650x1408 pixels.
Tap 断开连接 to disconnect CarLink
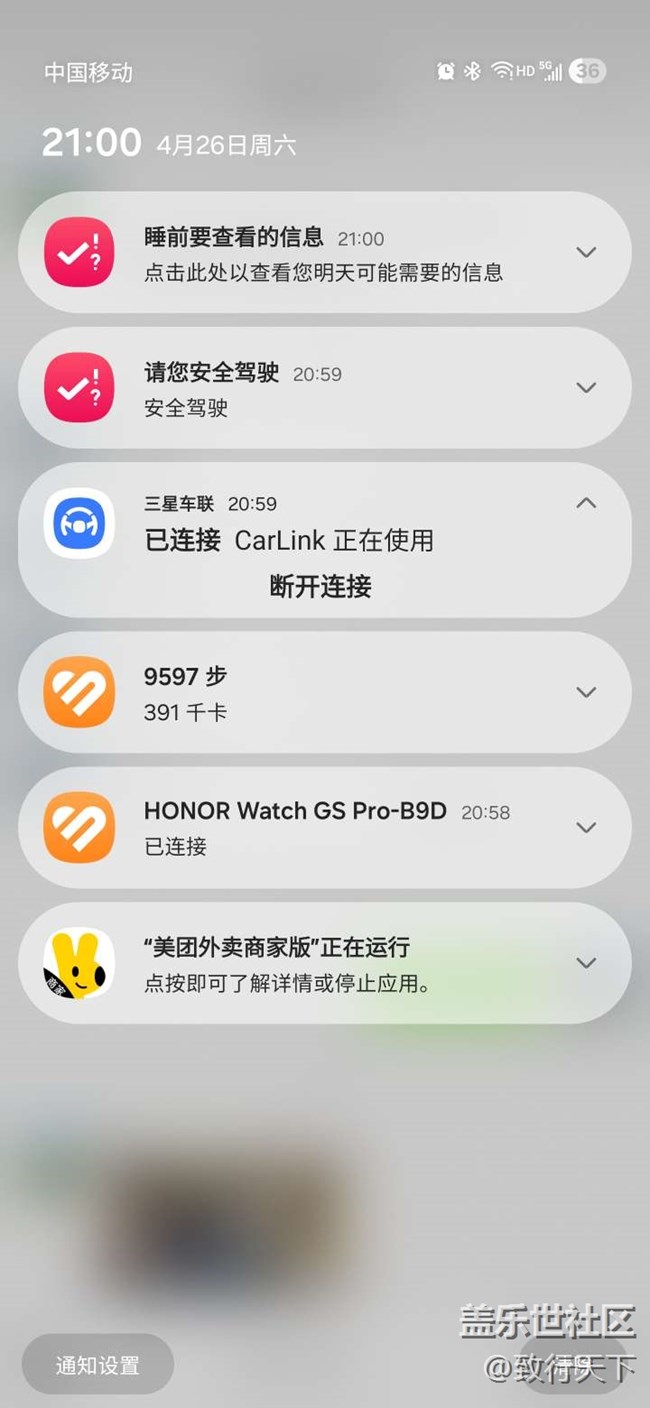(x=320, y=587)
